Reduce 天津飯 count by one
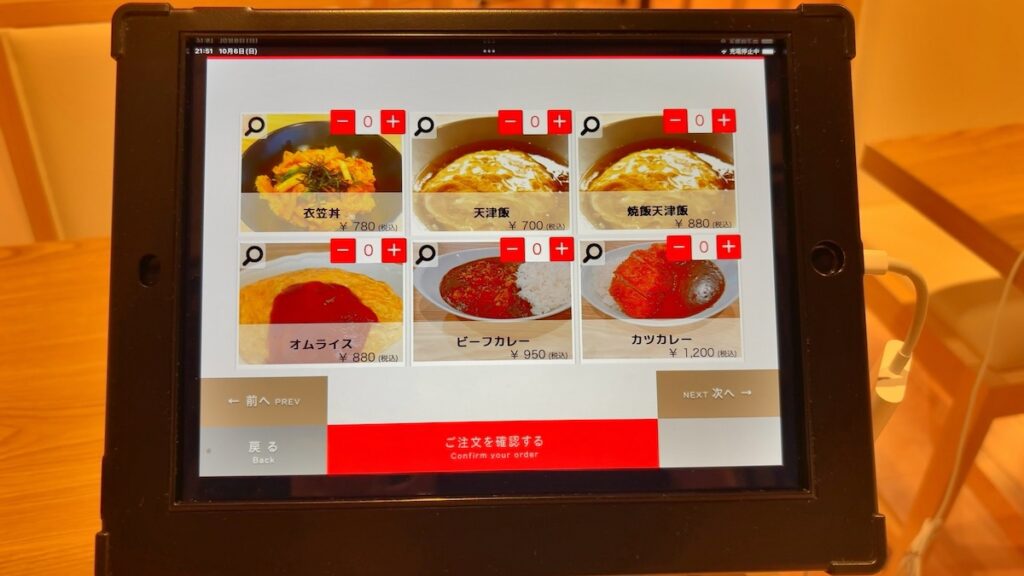Screen dimensions: 1024x576 510,122
